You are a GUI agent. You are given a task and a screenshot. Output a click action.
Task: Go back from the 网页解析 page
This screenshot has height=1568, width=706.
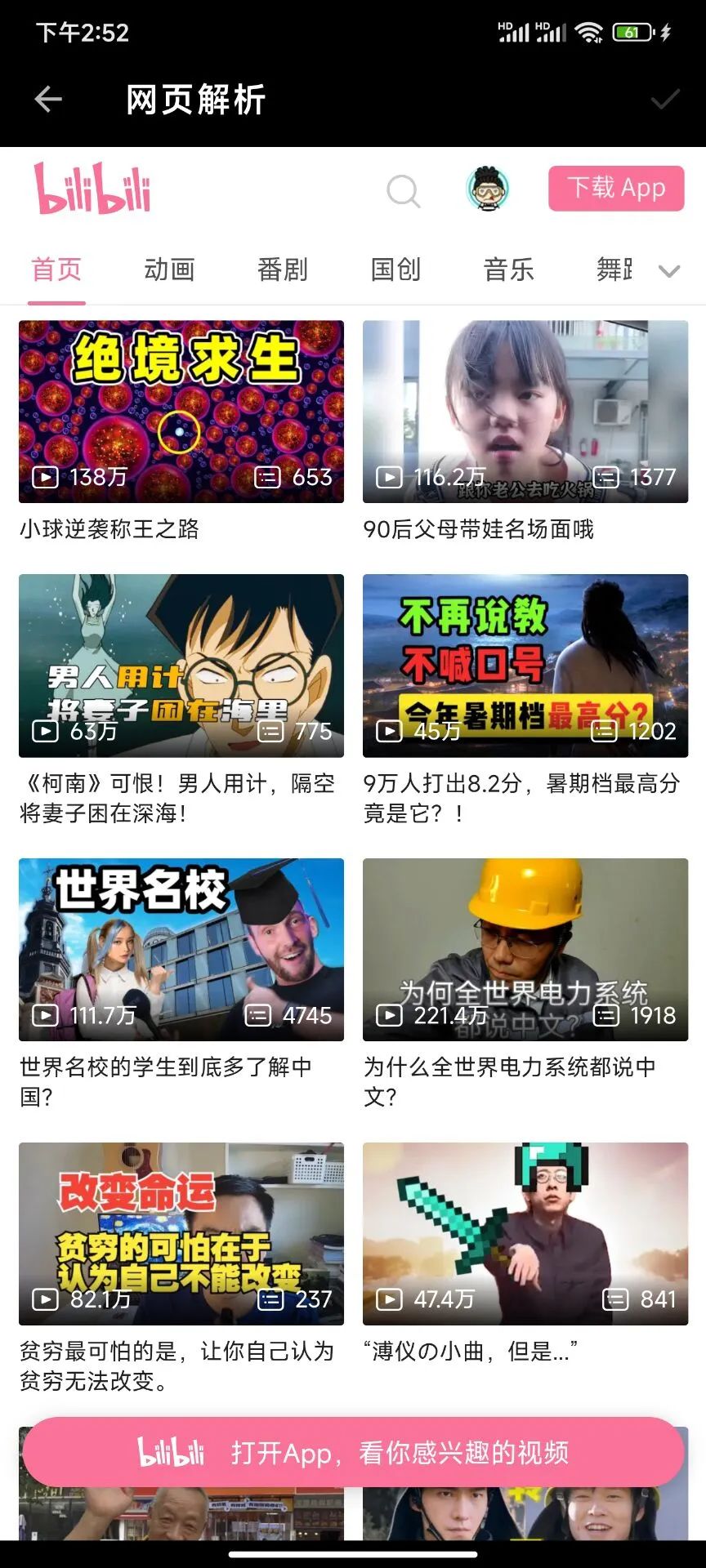(x=48, y=100)
